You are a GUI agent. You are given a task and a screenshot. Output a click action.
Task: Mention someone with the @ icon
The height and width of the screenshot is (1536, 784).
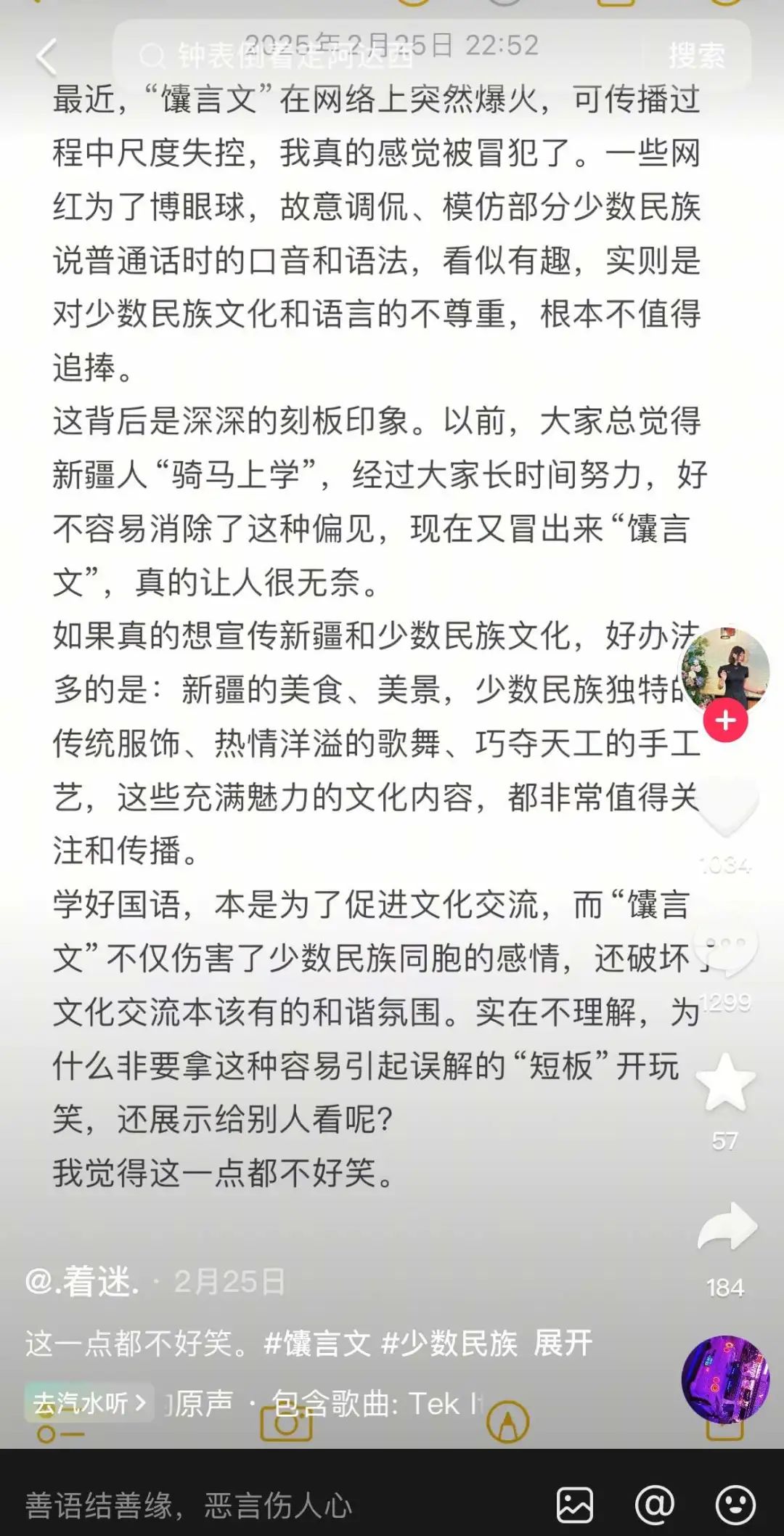point(654,1505)
